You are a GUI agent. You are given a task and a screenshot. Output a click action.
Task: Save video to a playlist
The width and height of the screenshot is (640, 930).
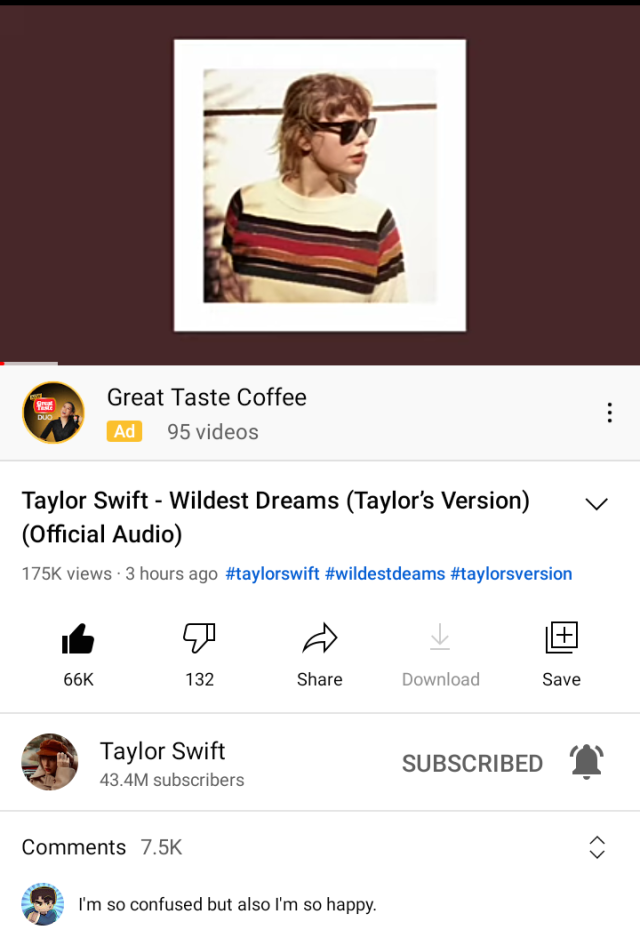pos(561,639)
